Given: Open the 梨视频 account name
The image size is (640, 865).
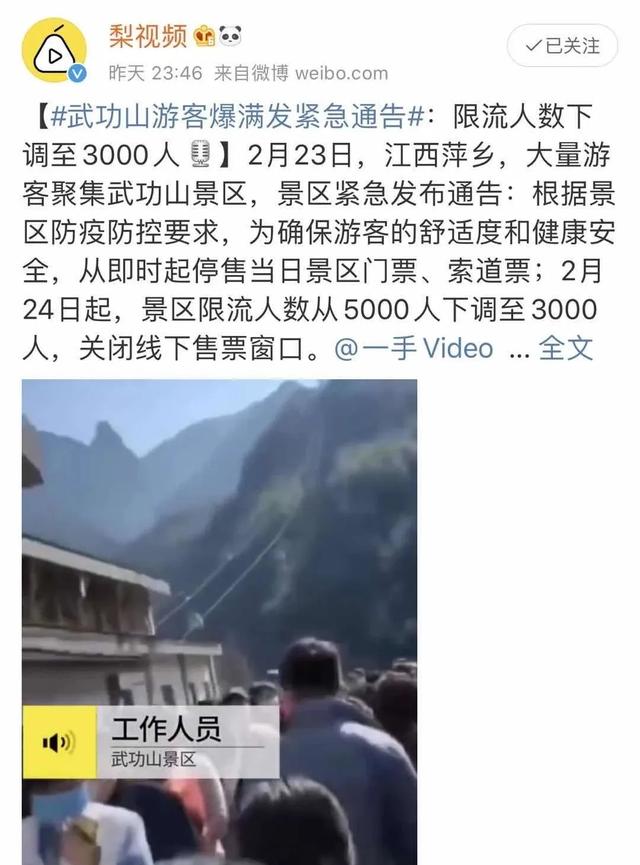Looking at the screenshot, I should (x=148, y=37).
